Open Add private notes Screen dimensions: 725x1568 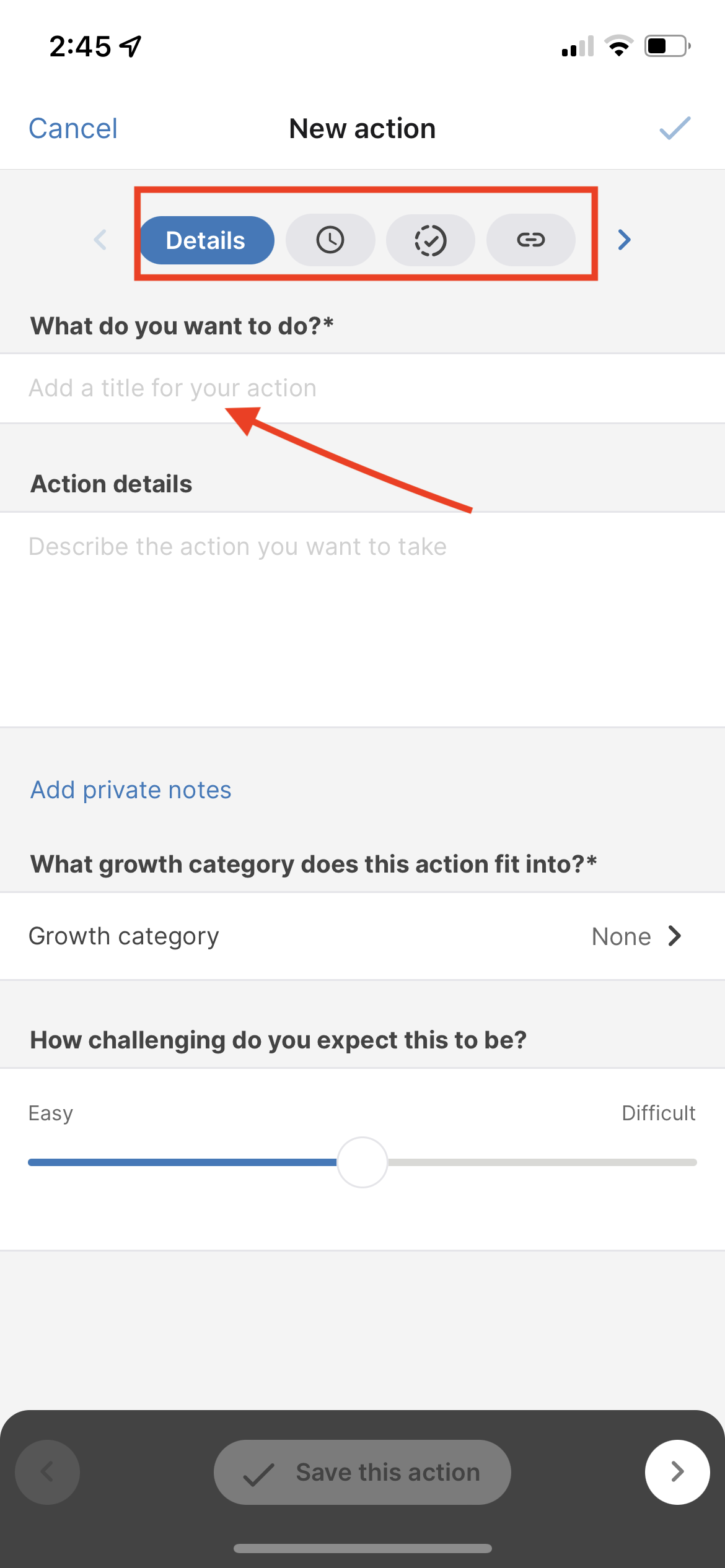click(131, 790)
